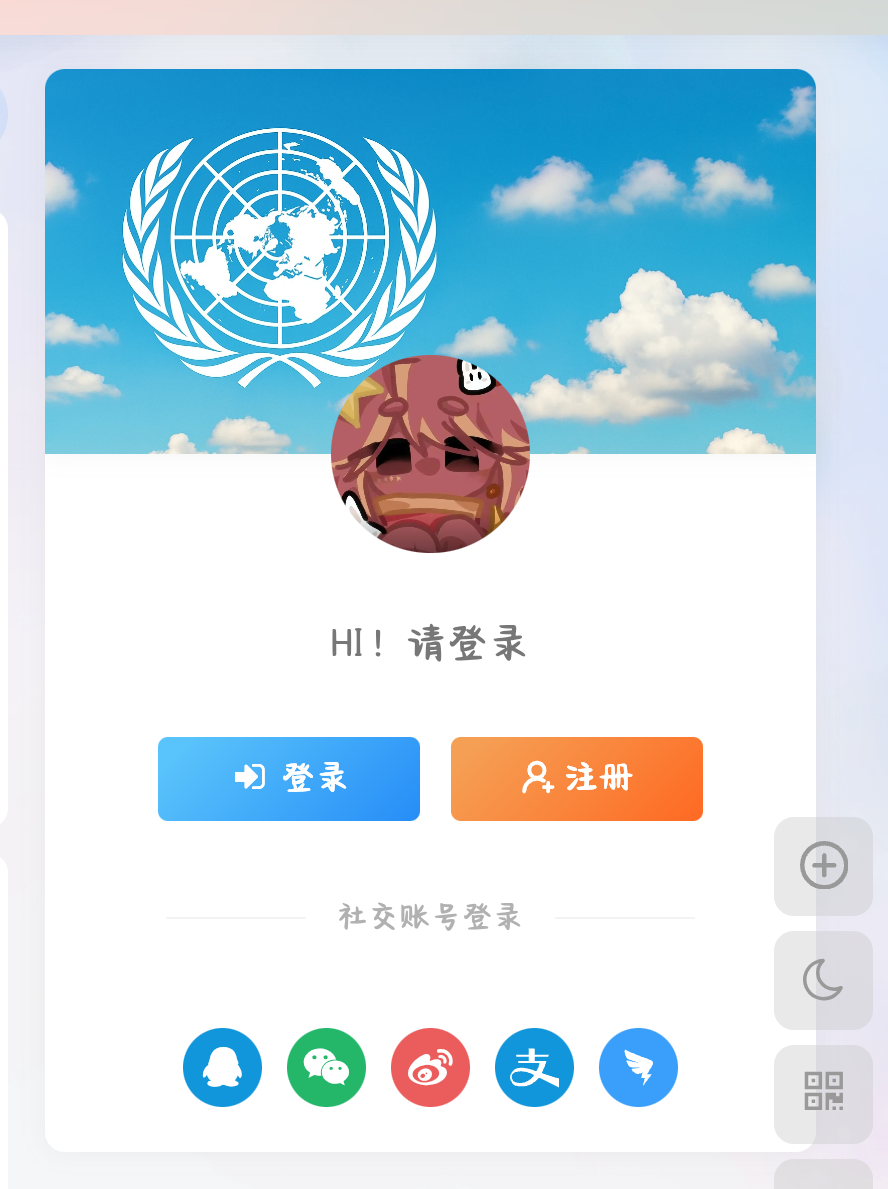Tap the 注册 register button
This screenshot has height=1189, width=888.
[577, 778]
